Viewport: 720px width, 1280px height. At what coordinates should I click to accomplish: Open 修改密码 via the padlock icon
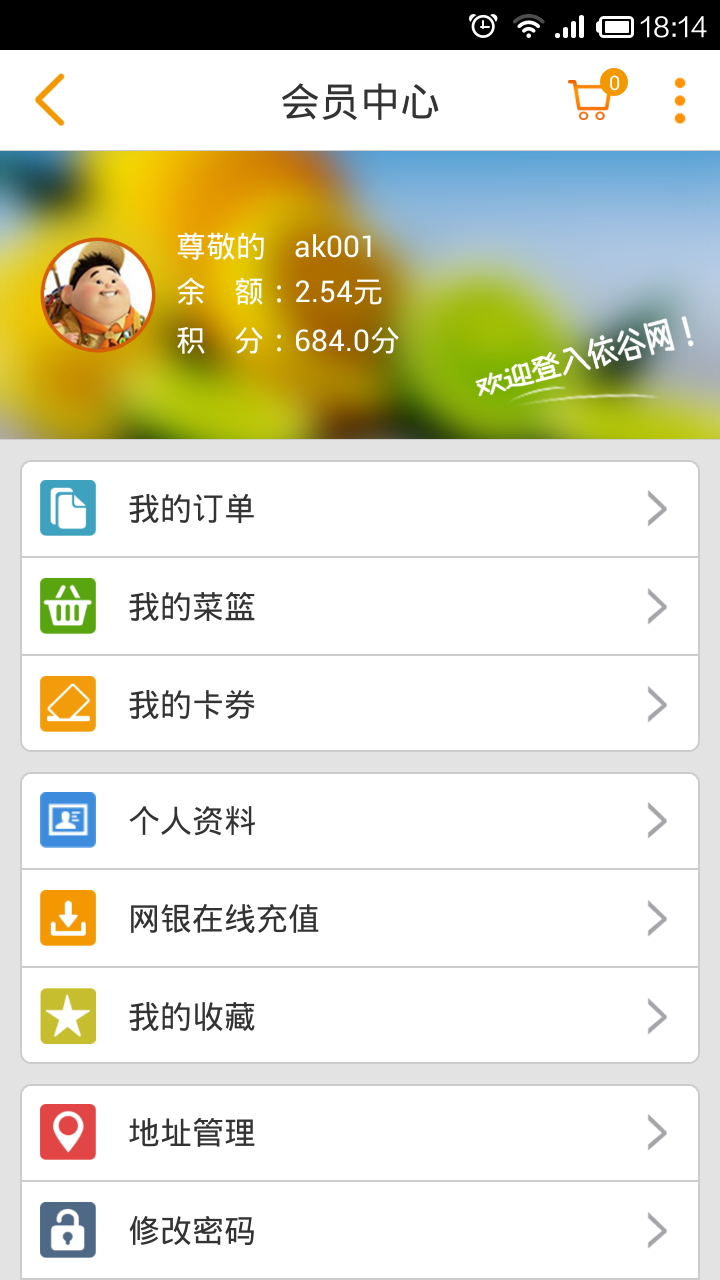coord(66,1231)
